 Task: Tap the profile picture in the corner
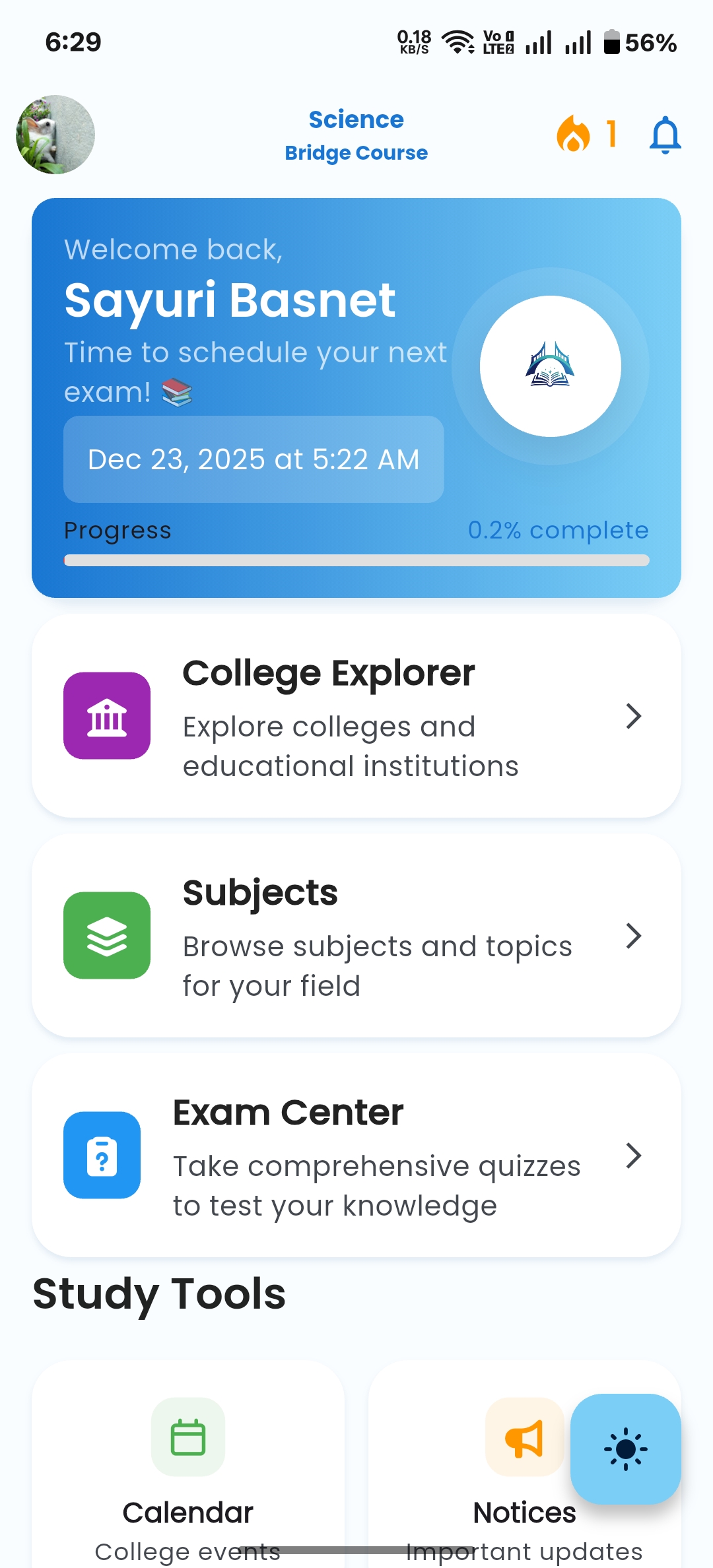click(54, 134)
